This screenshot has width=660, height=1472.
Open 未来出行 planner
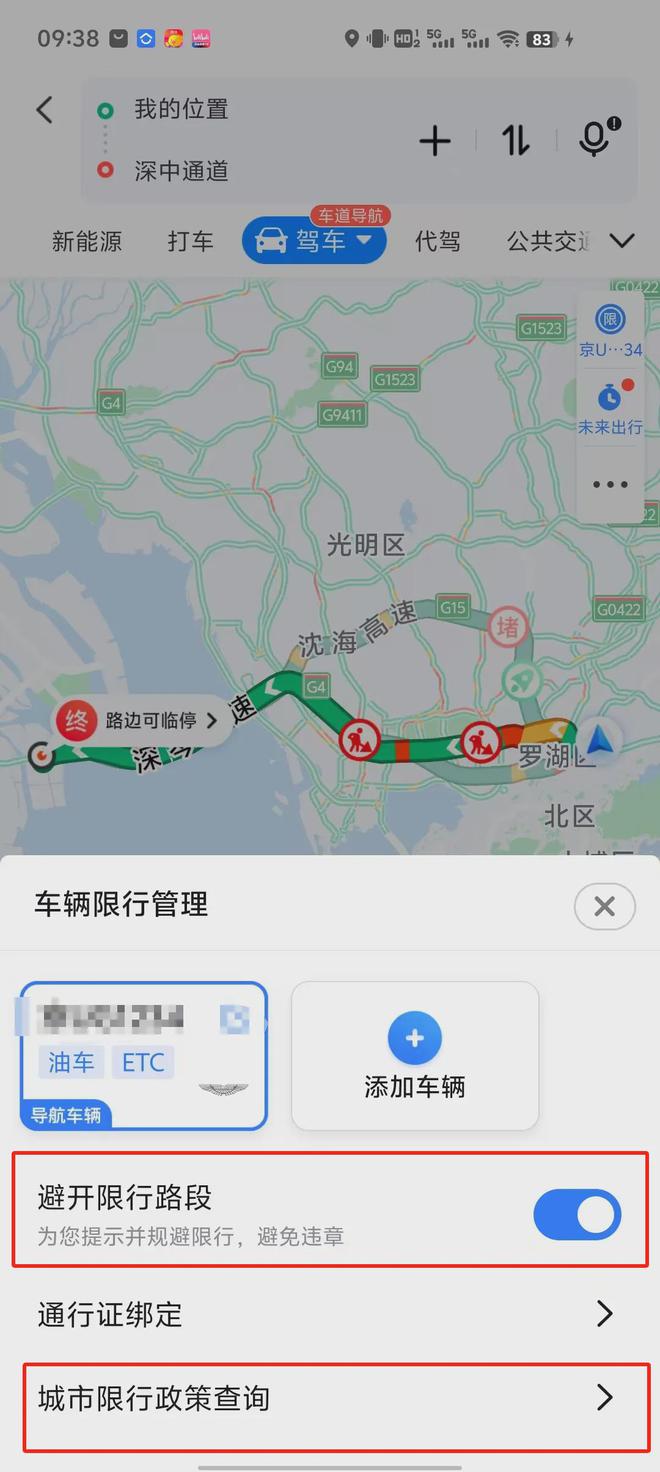[610, 408]
